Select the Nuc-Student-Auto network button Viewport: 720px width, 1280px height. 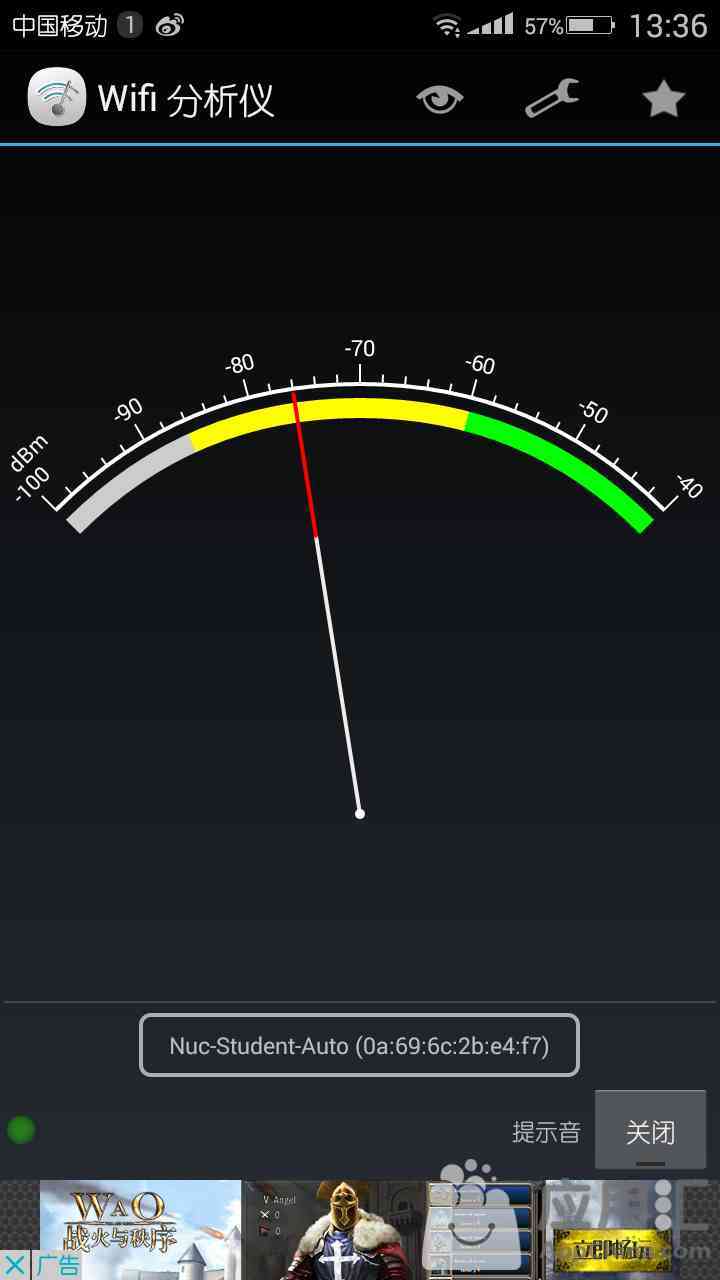tap(359, 1045)
